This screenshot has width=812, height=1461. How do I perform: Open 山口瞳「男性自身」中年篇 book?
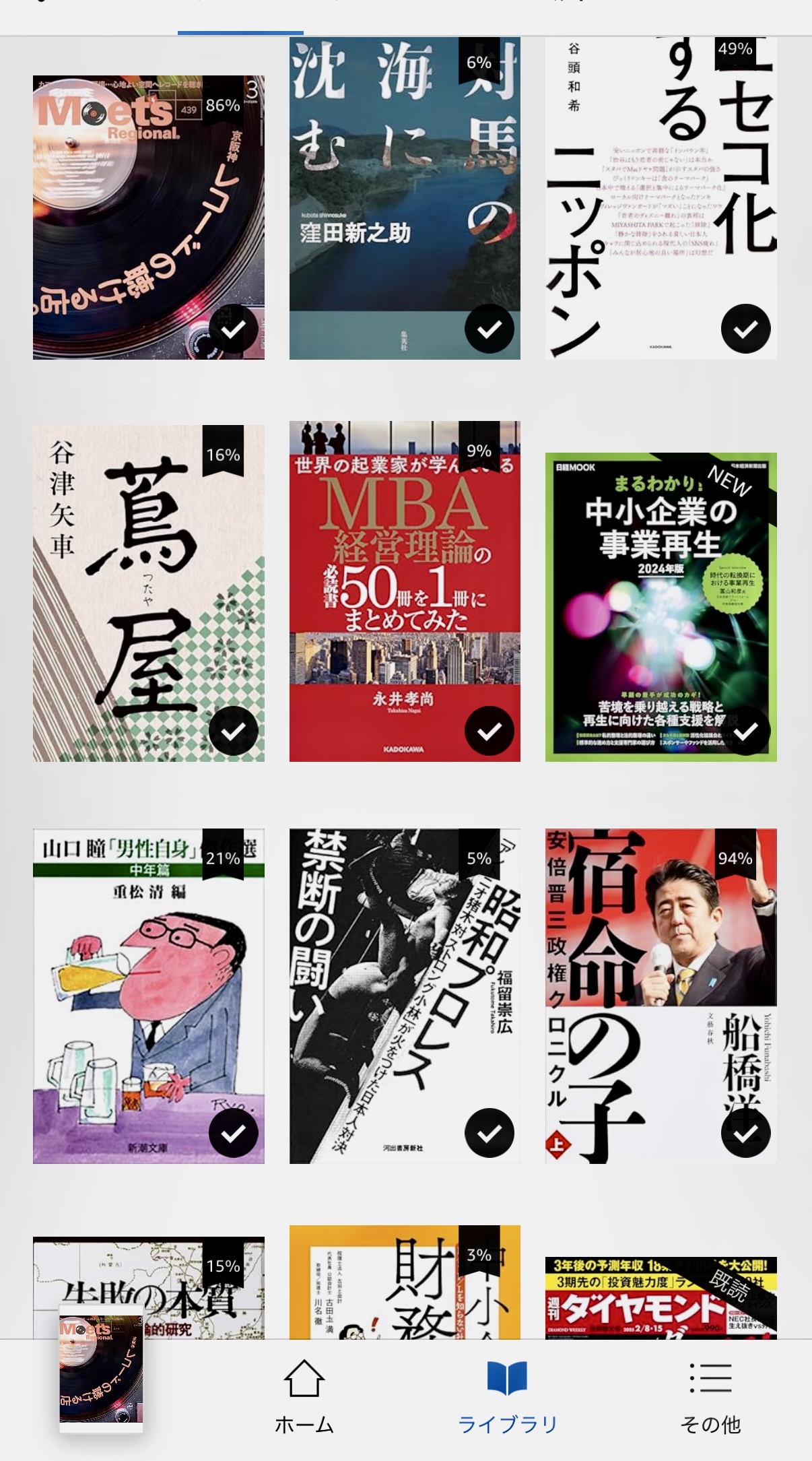coord(148,996)
